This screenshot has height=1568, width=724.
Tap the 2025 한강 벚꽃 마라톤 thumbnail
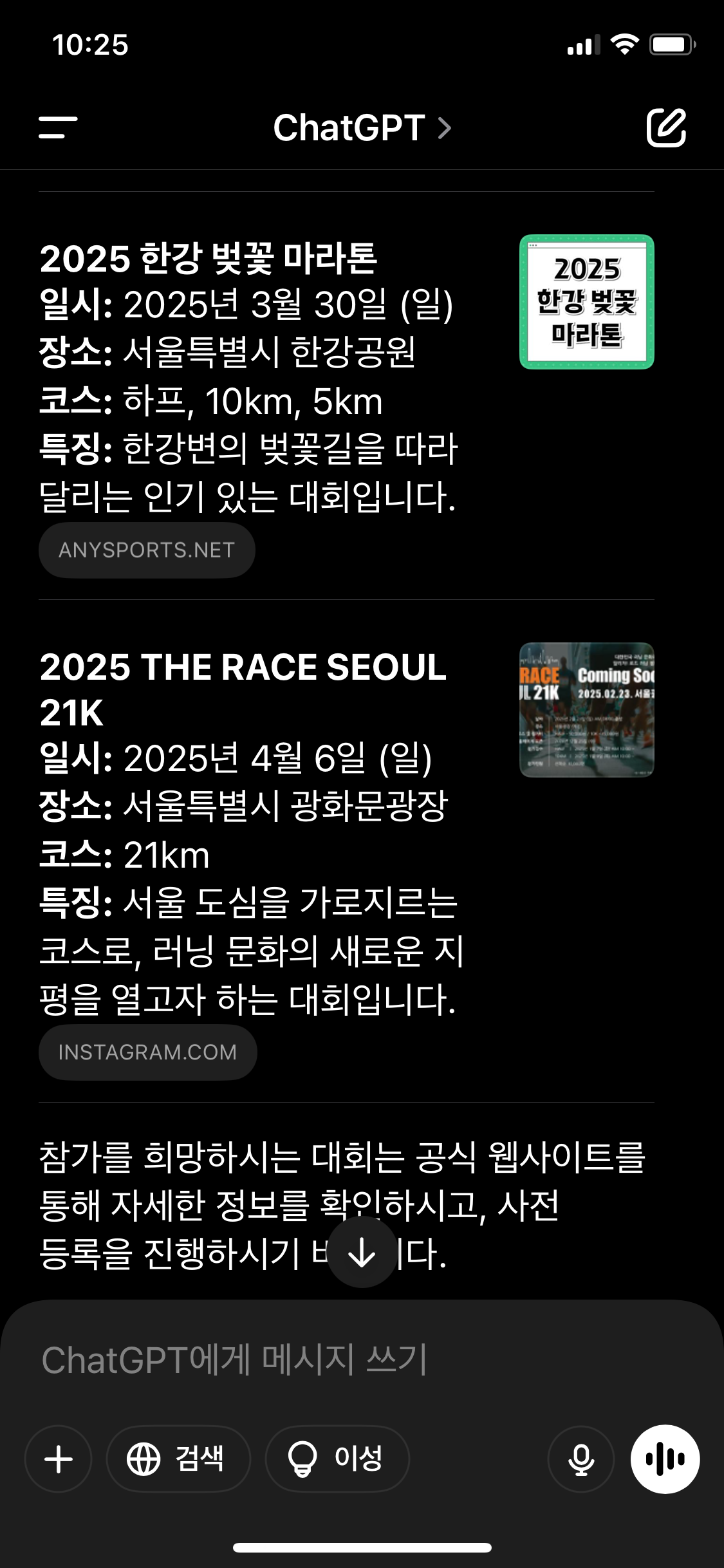tap(586, 301)
